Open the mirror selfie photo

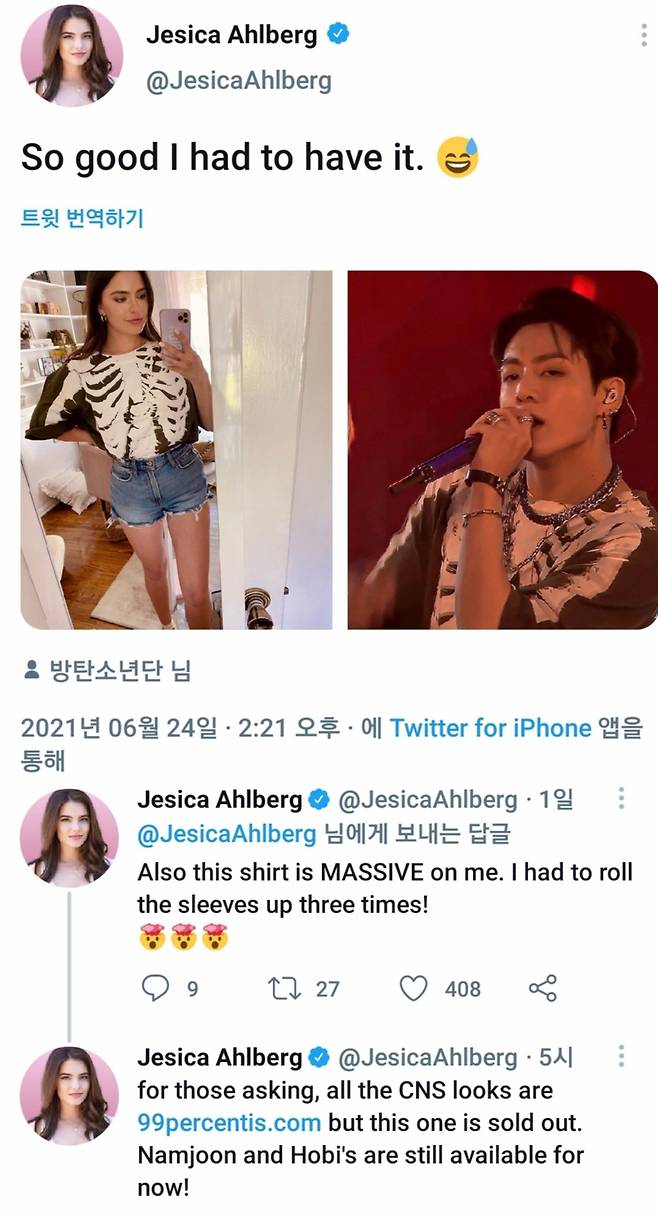coord(176,450)
